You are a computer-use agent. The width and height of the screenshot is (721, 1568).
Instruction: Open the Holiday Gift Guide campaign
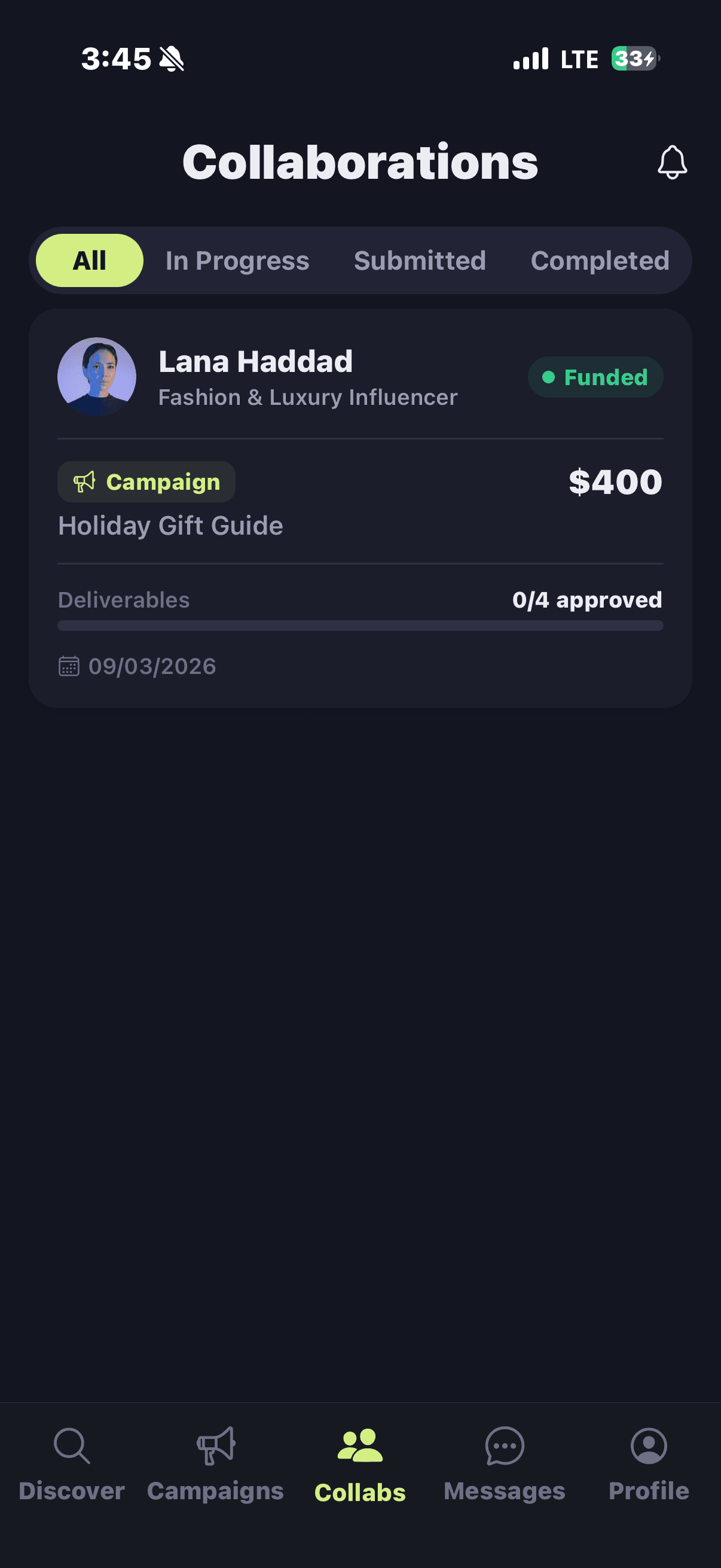170,524
